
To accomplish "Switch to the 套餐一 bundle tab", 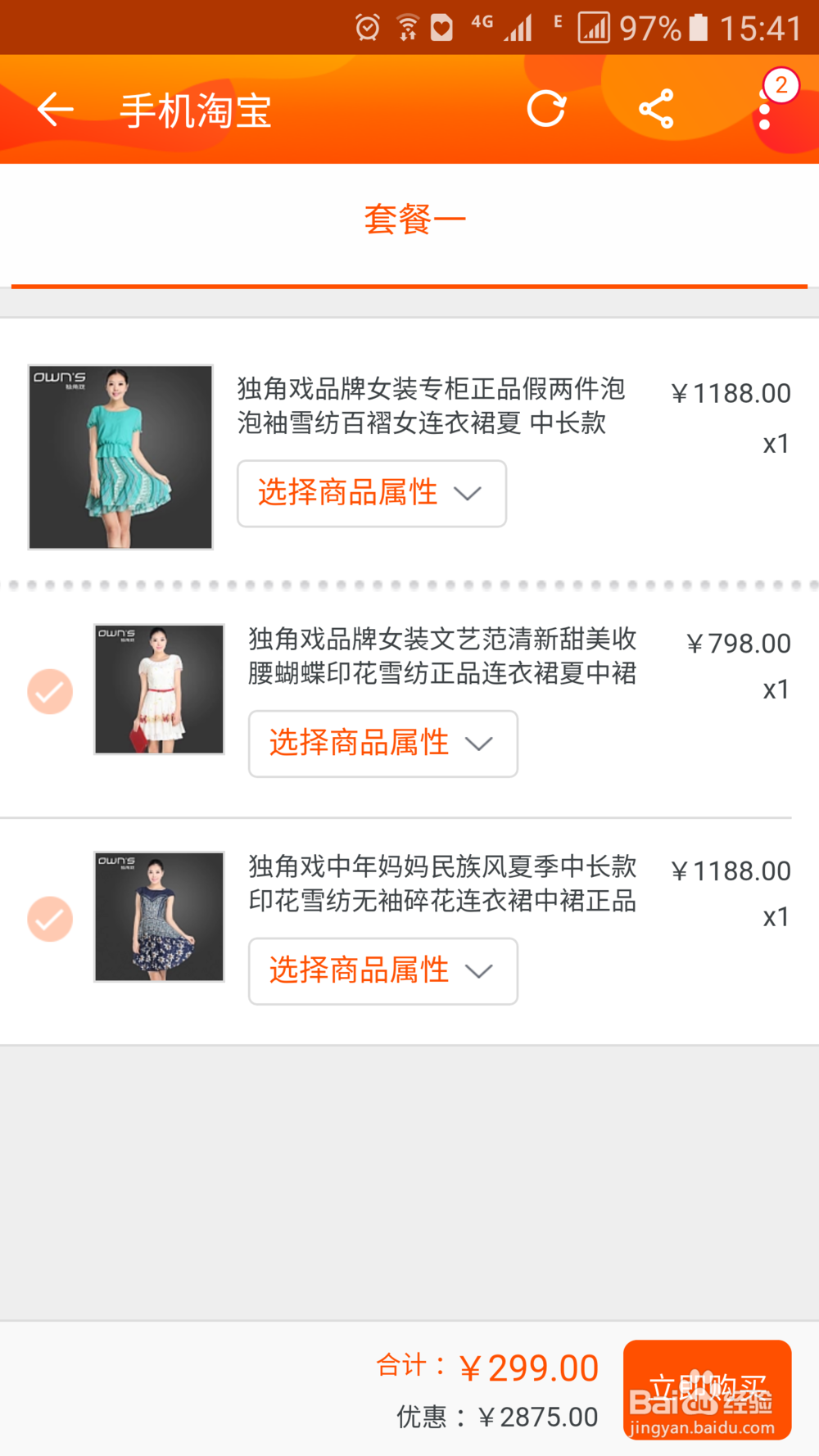I will coord(414,217).
